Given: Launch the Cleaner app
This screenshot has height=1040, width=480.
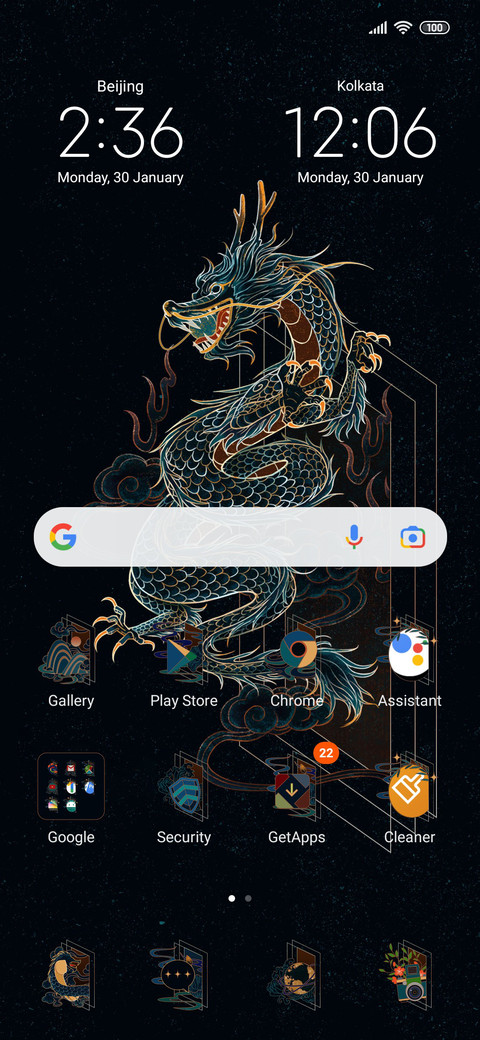Looking at the screenshot, I should [409, 789].
